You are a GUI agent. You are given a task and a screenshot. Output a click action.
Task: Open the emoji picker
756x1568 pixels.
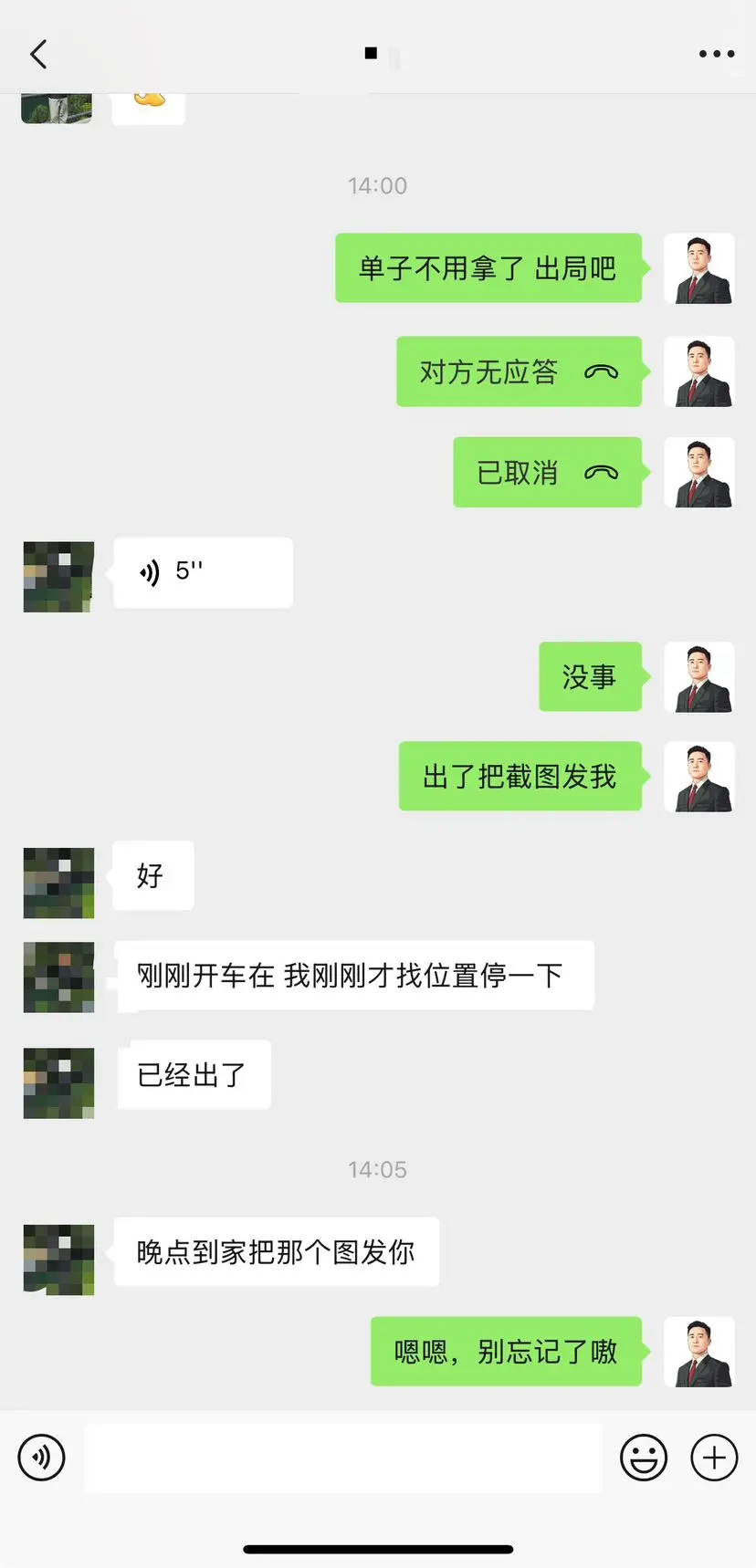643,1457
